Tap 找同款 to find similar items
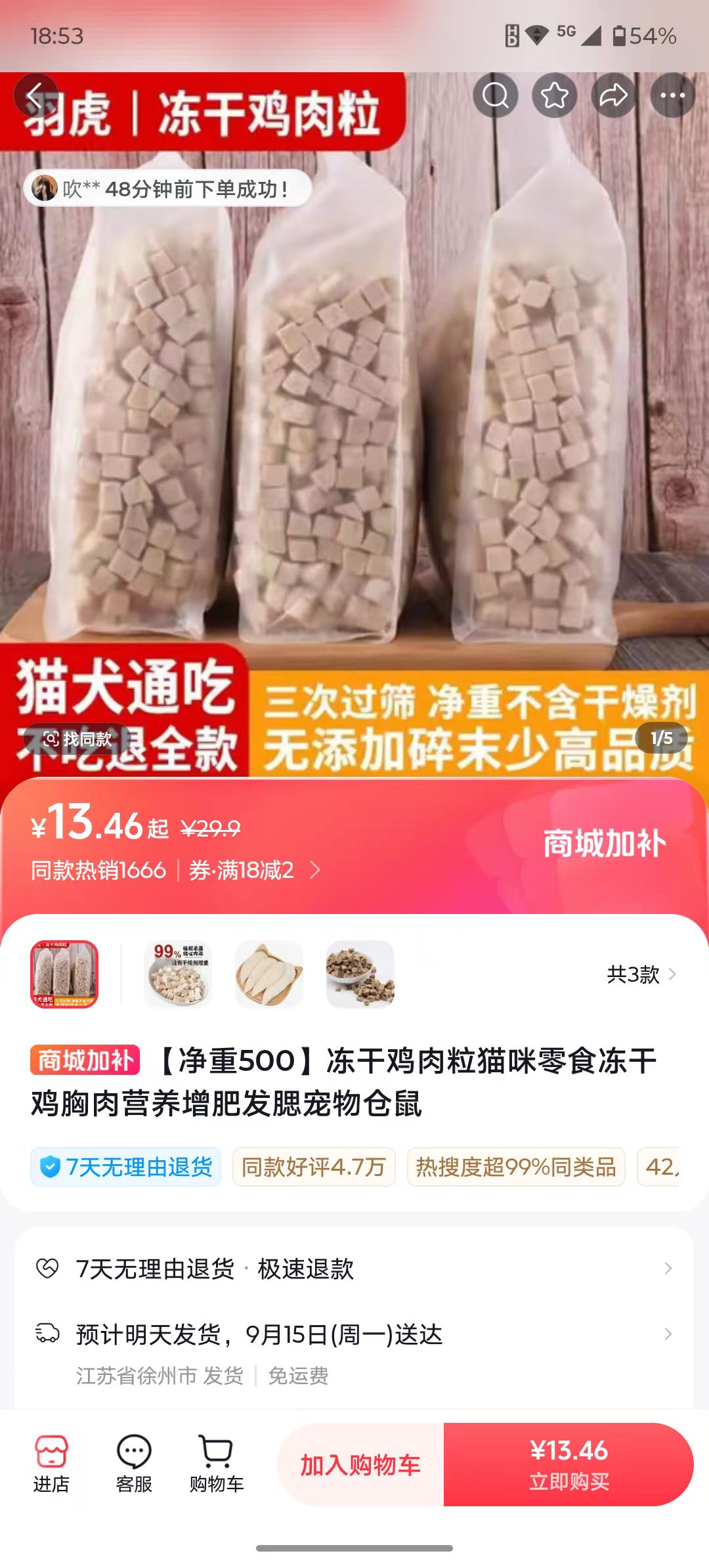This screenshot has height=1568, width=709. 77,739
